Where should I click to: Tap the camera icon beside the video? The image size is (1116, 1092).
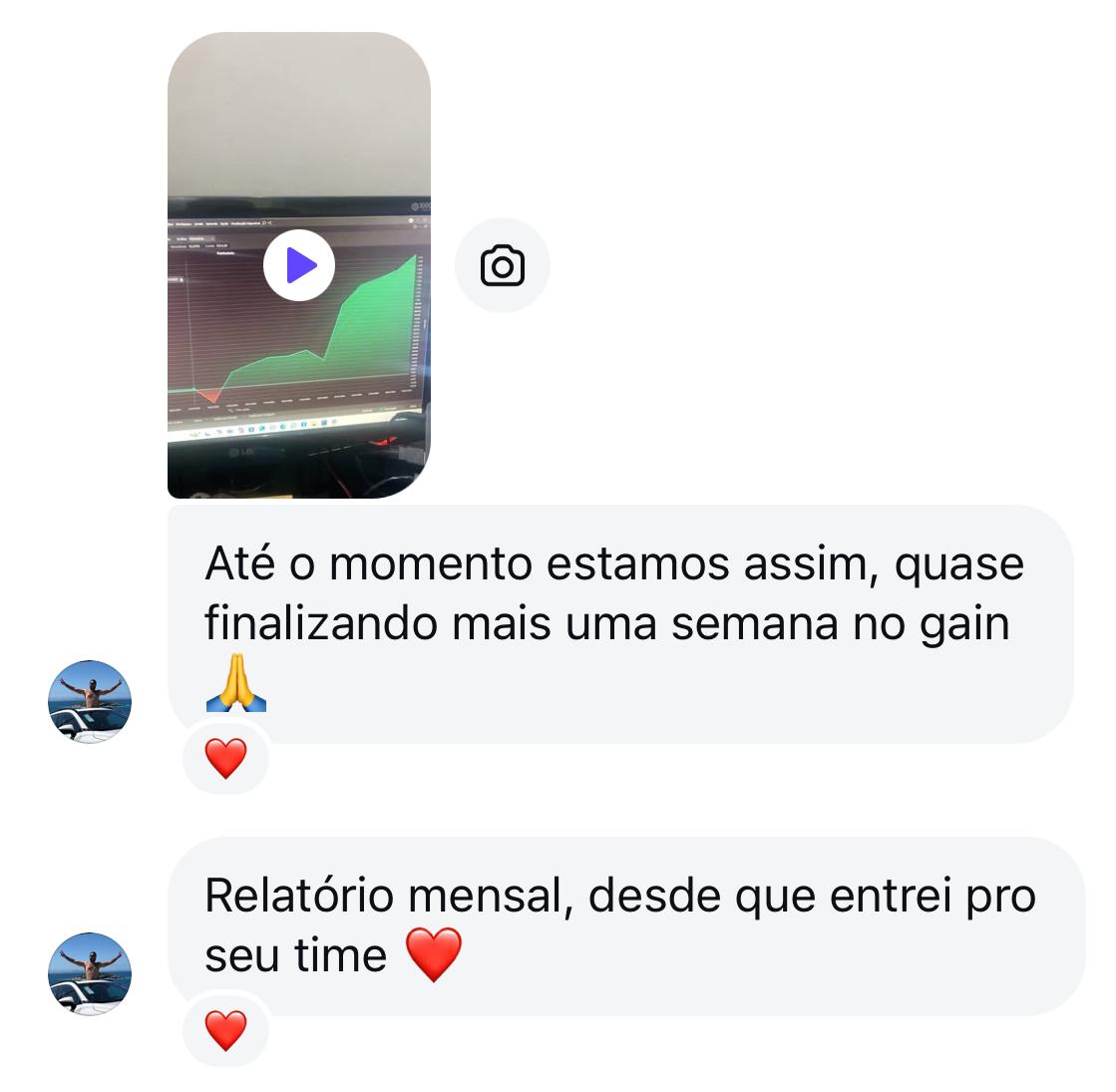[502, 266]
